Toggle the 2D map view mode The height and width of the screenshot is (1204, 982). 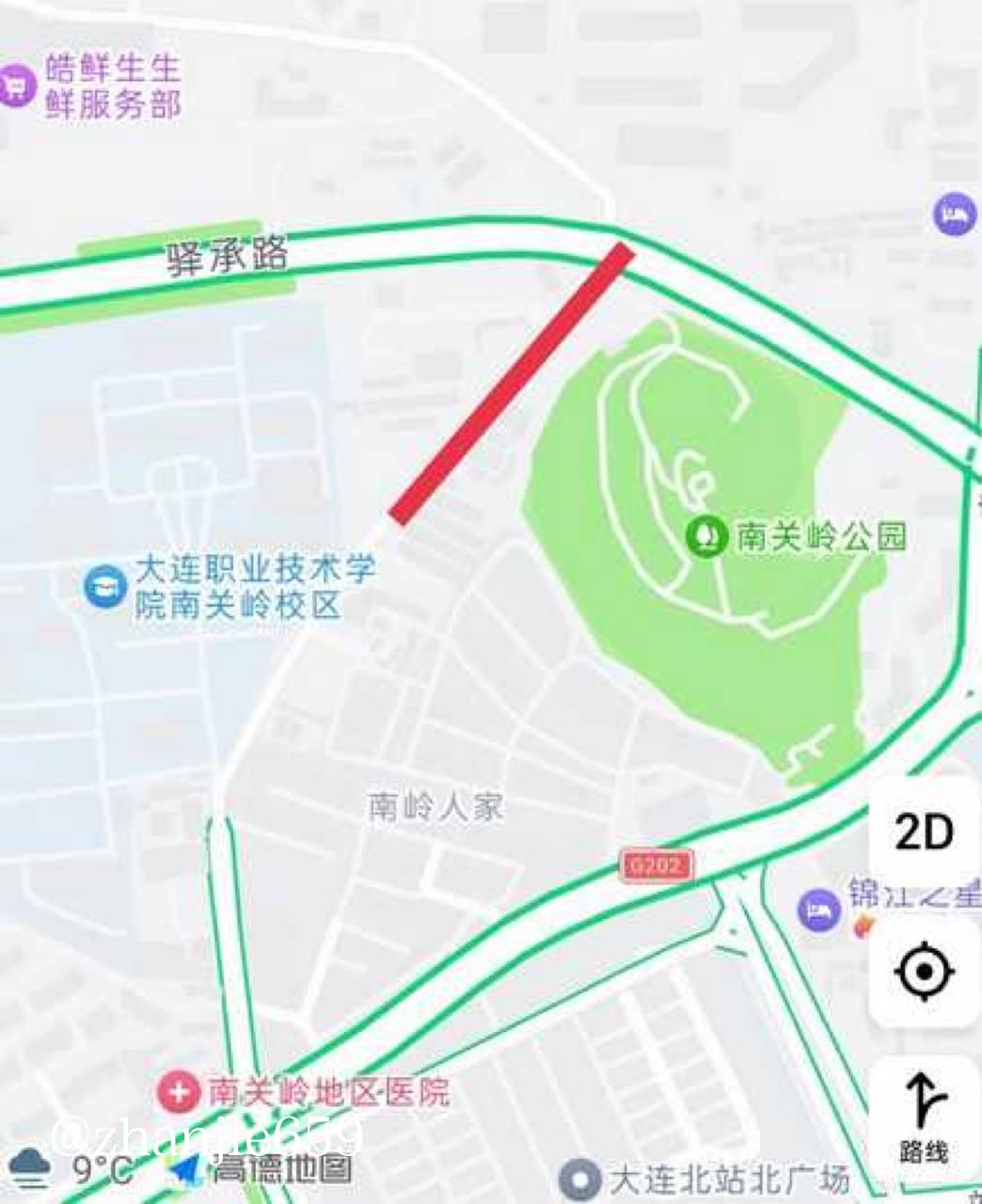click(x=923, y=832)
